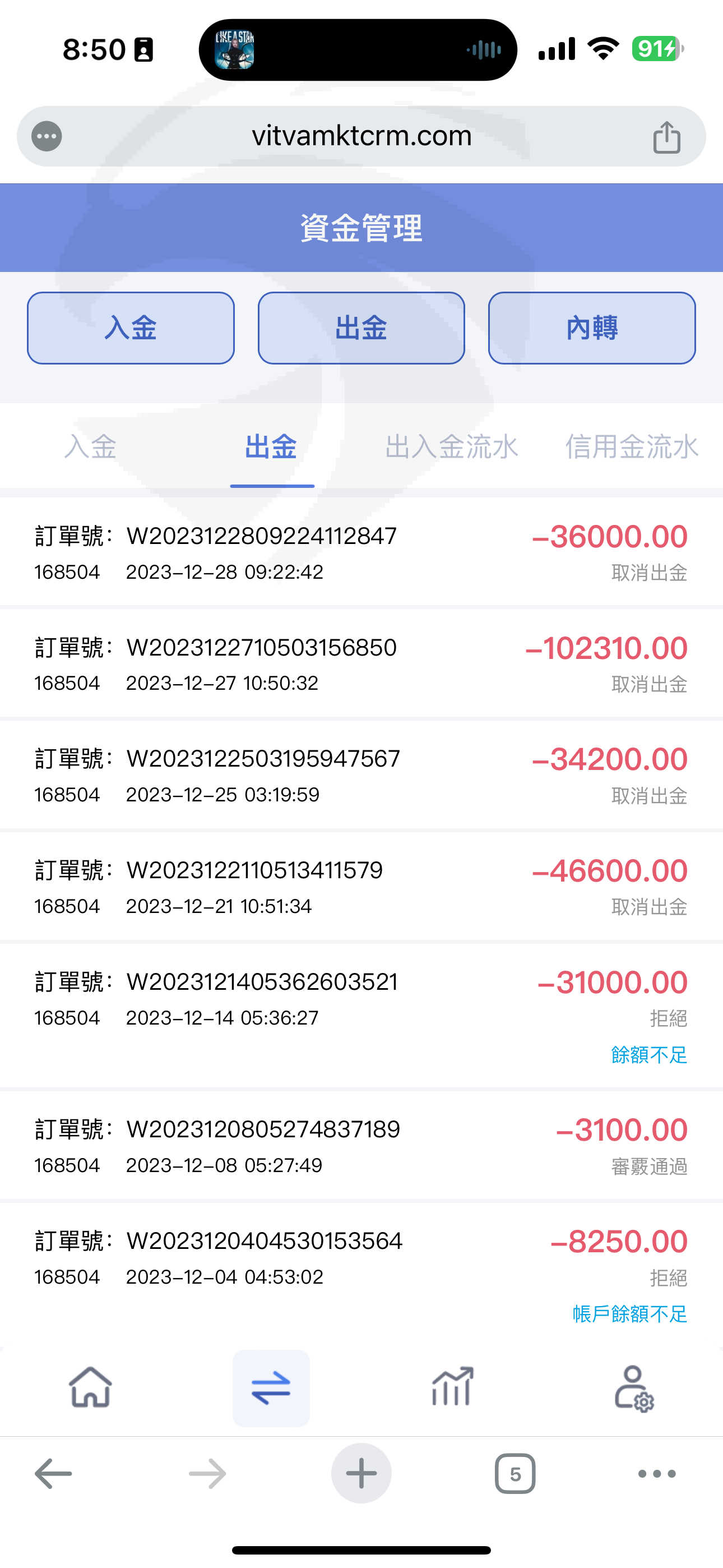723x1568 pixels.
Task: Tap the vitvamktcrm.com address field
Action: [x=361, y=136]
